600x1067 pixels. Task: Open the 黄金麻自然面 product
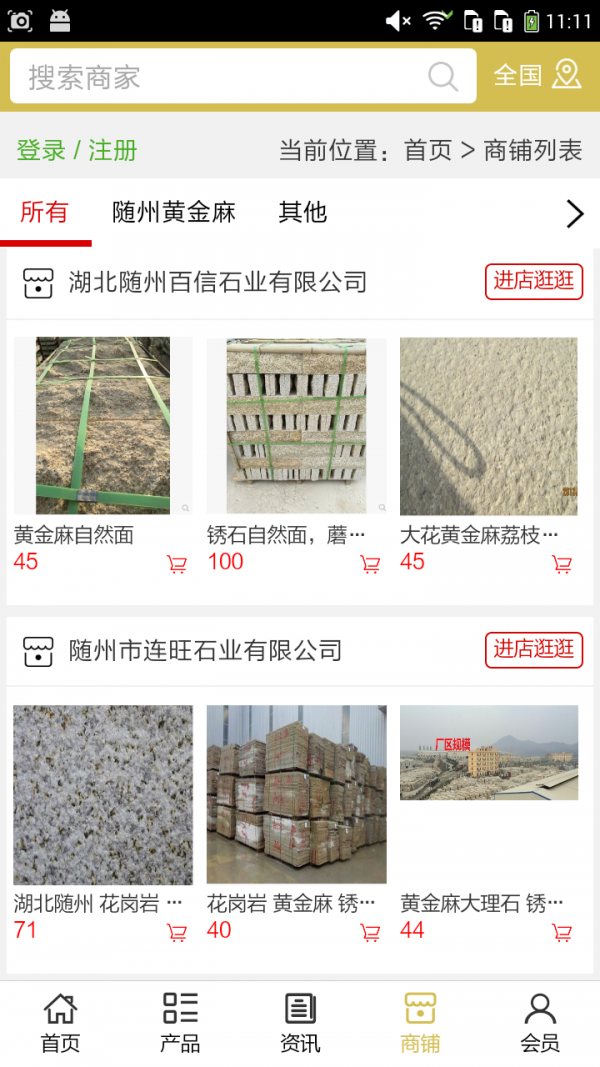pyautogui.click(x=103, y=427)
